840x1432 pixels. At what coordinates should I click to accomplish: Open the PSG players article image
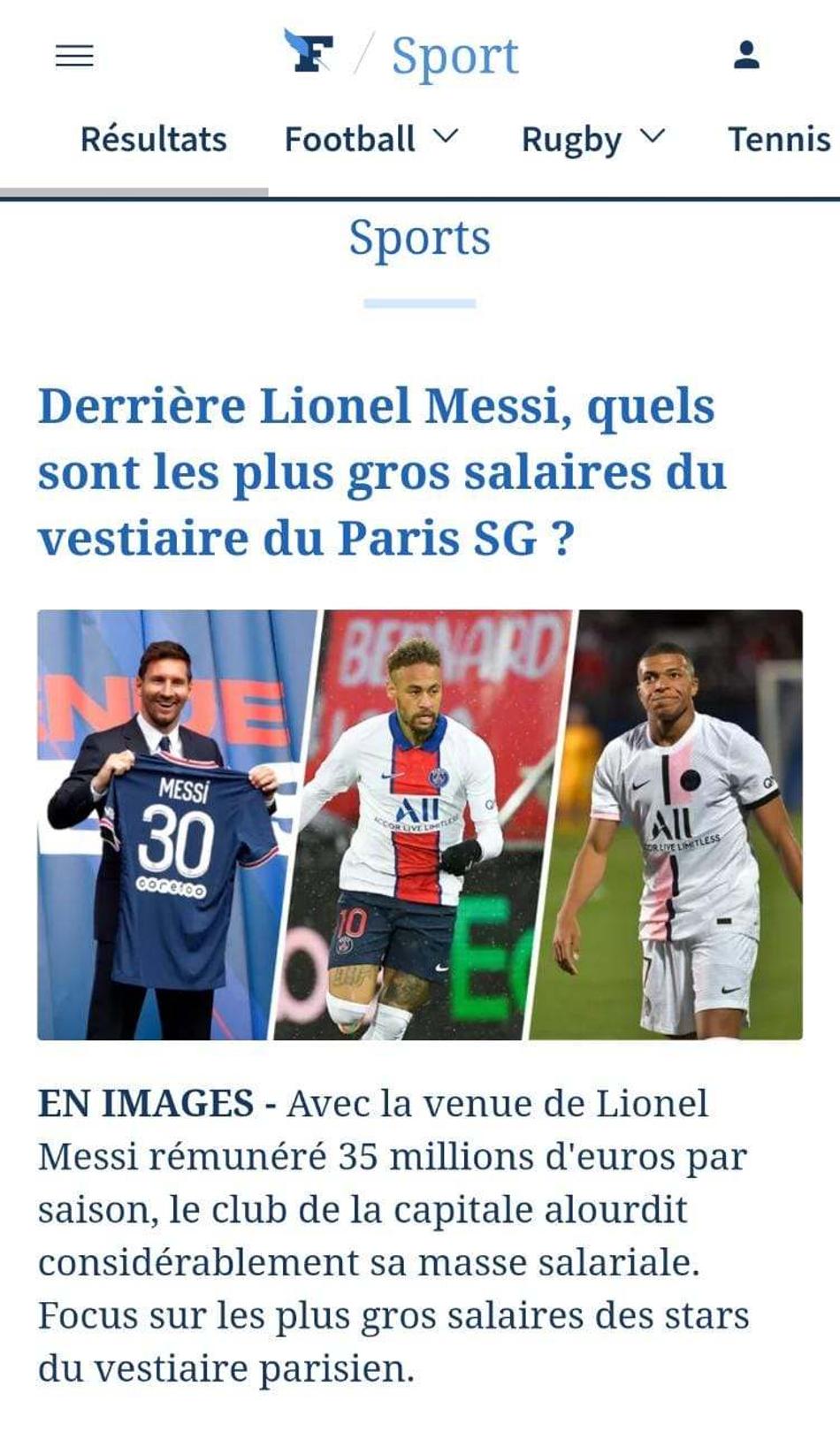[x=420, y=823]
